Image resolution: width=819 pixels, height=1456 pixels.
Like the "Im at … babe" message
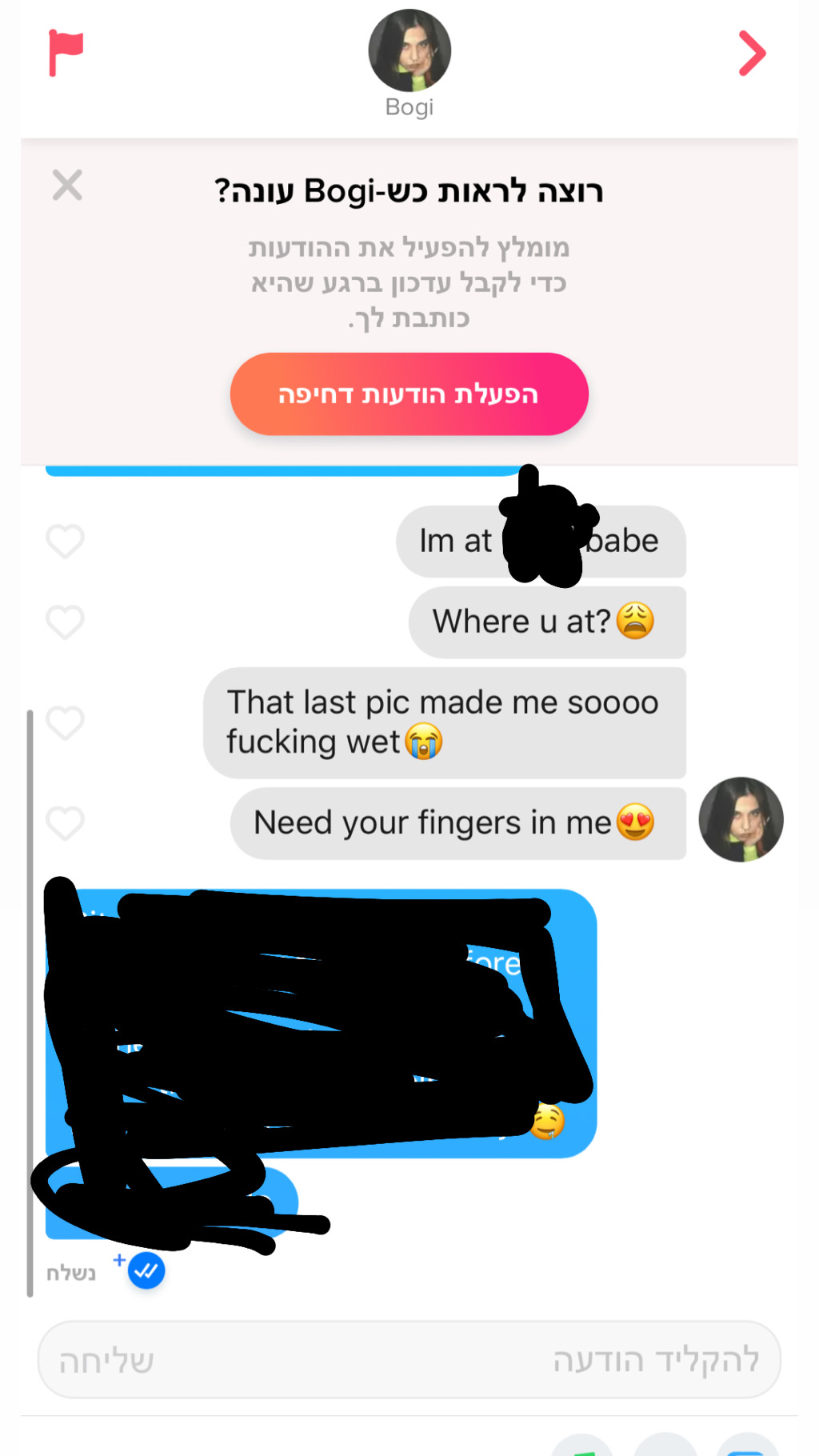[65, 541]
